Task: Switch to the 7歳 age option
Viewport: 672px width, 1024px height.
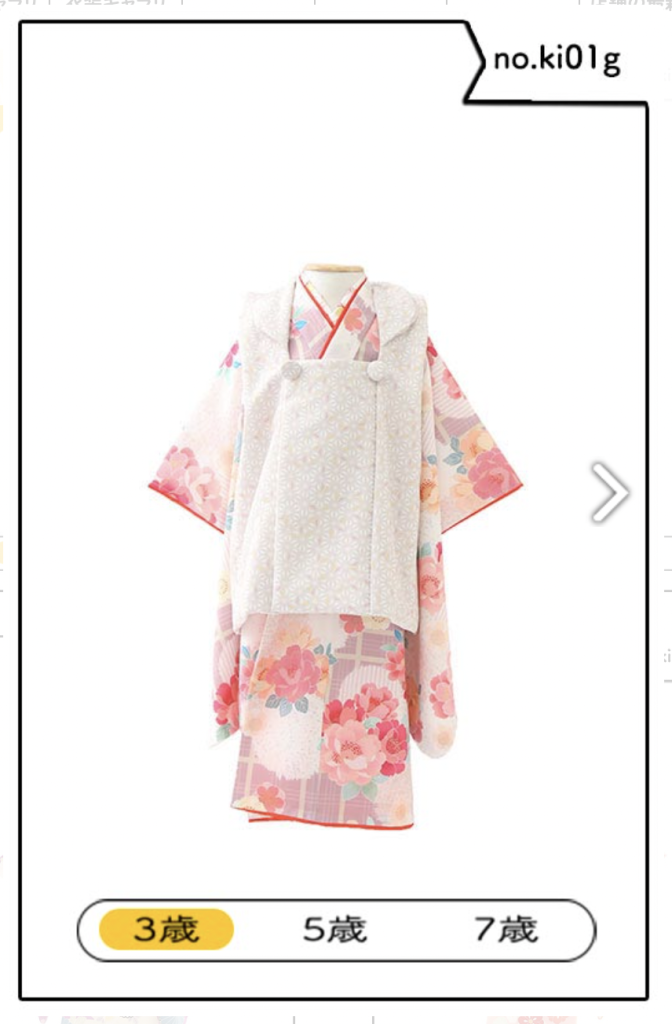Action: [x=506, y=930]
